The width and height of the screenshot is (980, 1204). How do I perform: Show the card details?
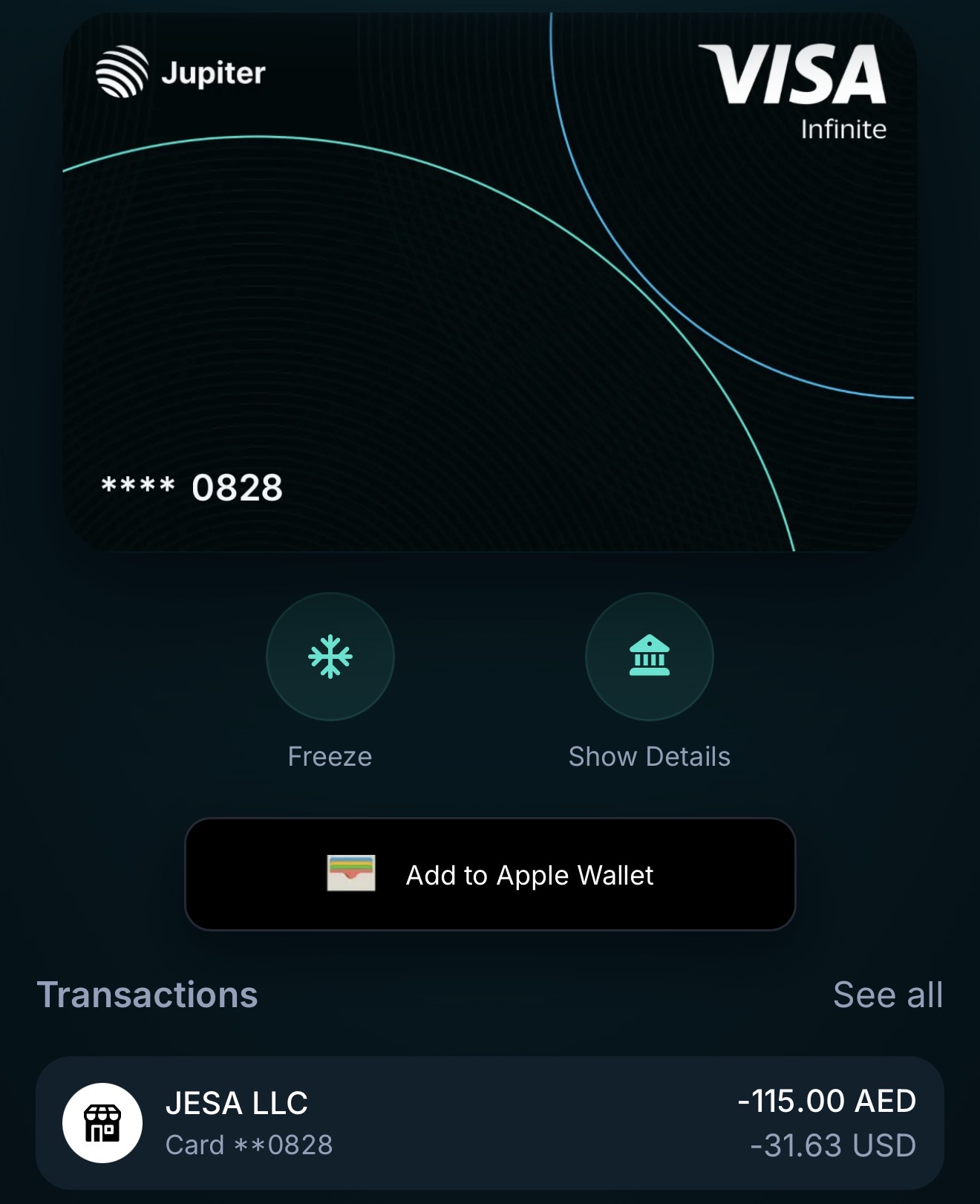pyautogui.click(x=649, y=657)
